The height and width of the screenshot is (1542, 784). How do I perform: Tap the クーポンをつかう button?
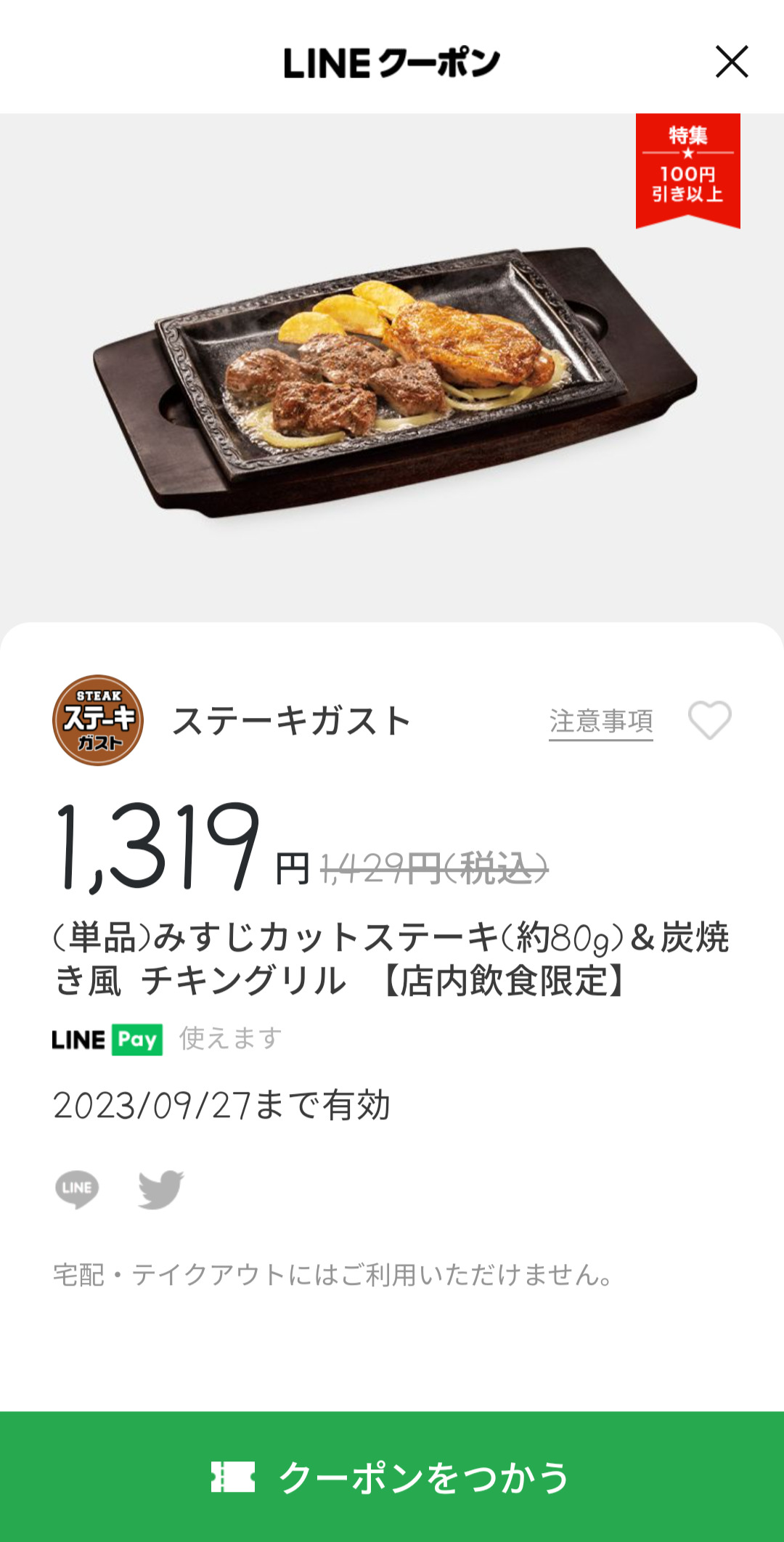392,1477
